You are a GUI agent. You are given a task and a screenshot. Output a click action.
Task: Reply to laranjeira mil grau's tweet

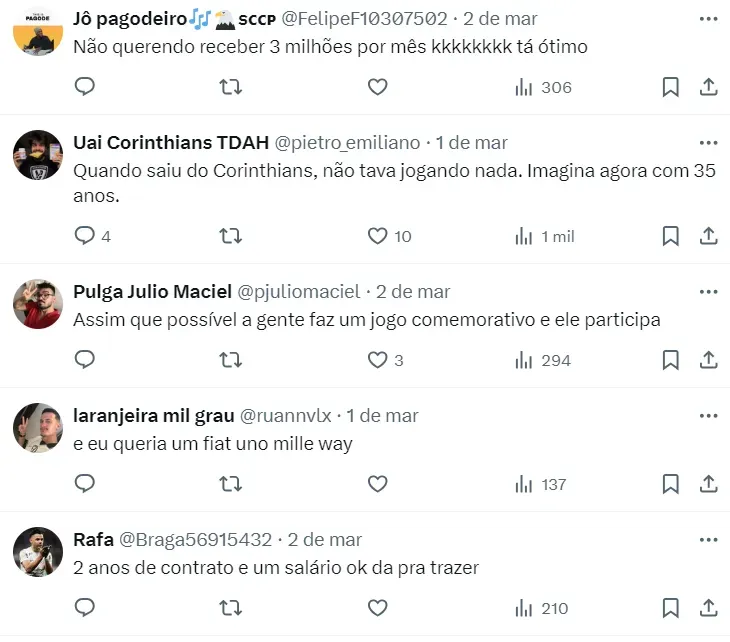(85, 484)
